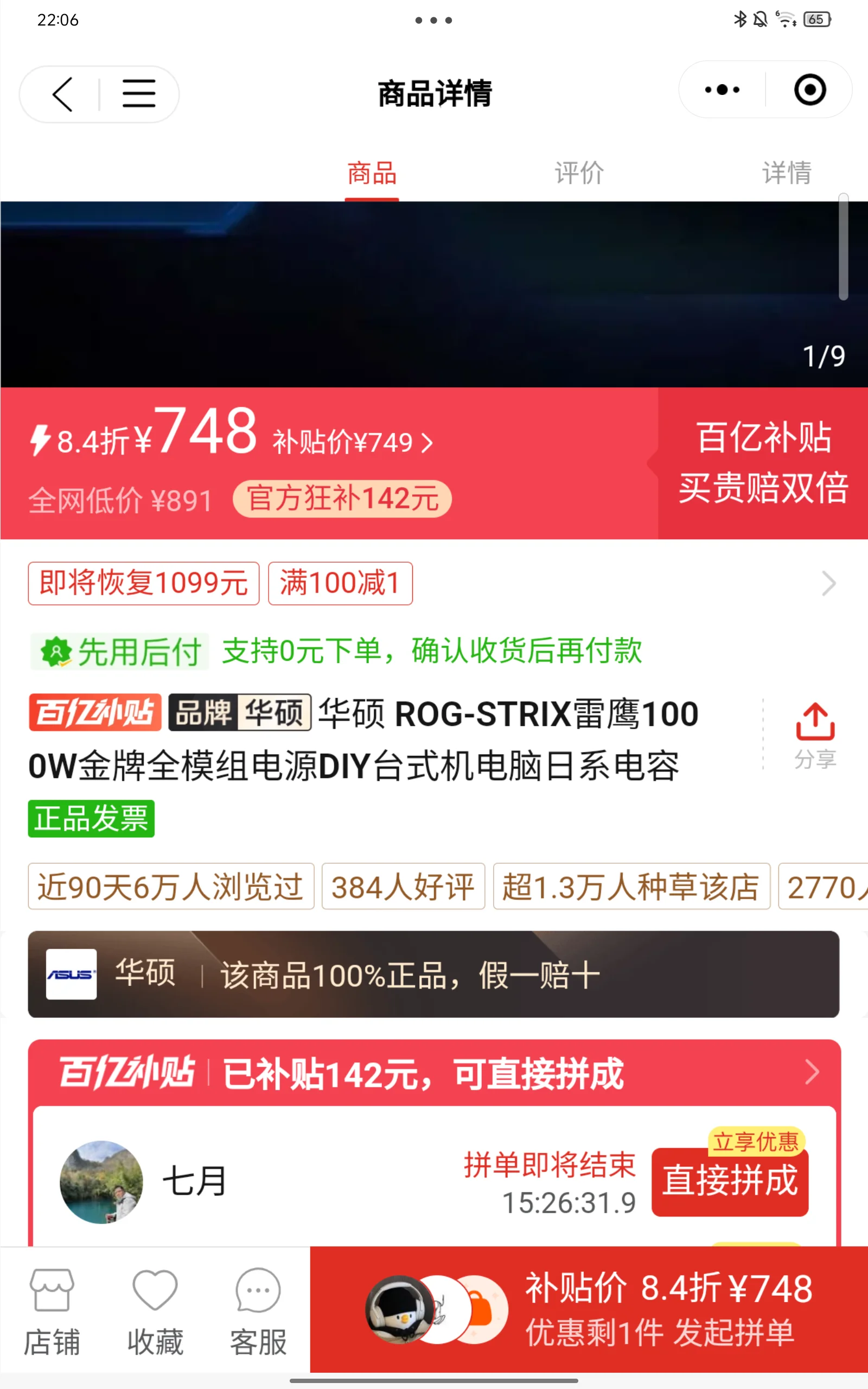Go back using the arrow button
The width and height of the screenshot is (868, 1389).
click(62, 94)
